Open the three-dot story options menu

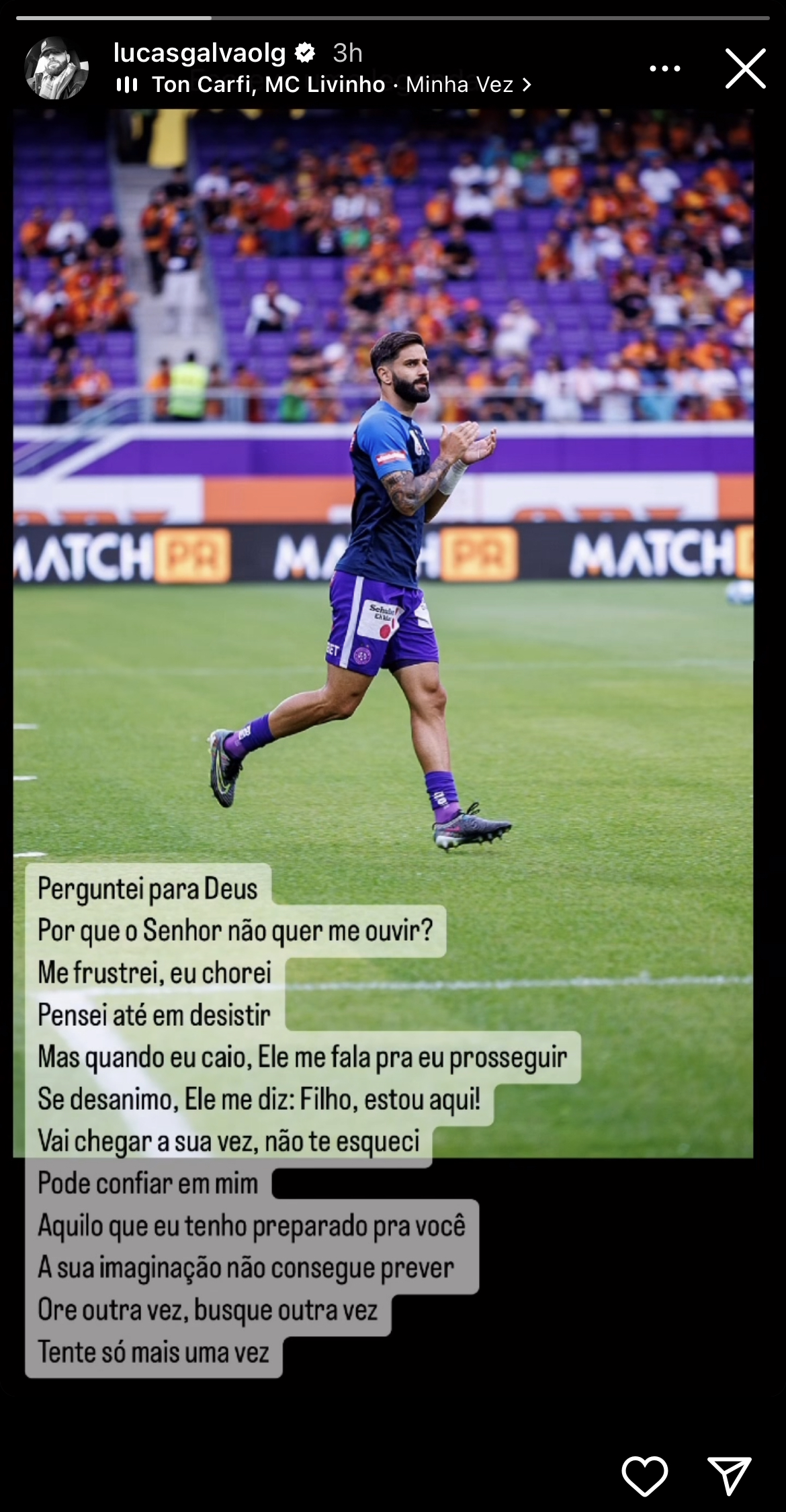664,68
